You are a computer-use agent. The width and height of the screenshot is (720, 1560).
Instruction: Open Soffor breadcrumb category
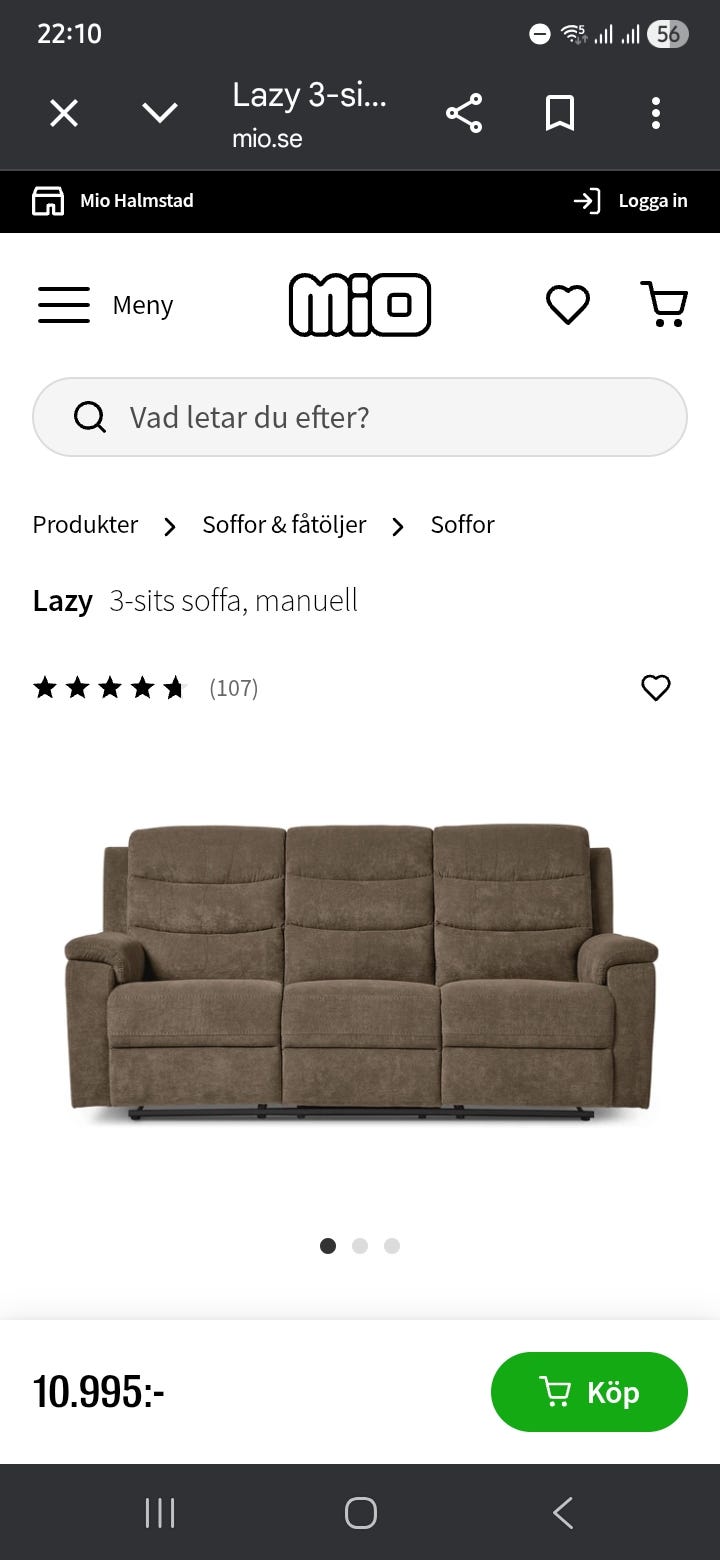pyautogui.click(x=462, y=525)
